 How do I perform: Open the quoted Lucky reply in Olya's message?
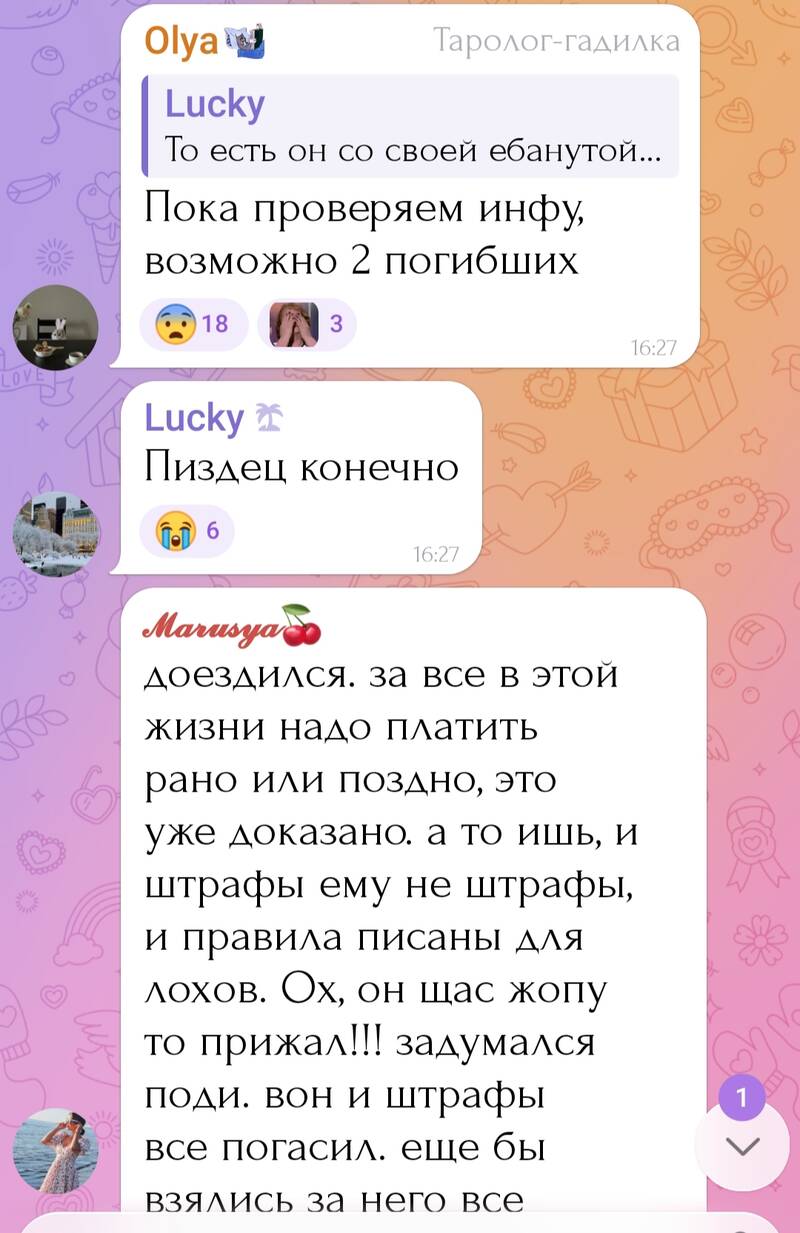410,126
